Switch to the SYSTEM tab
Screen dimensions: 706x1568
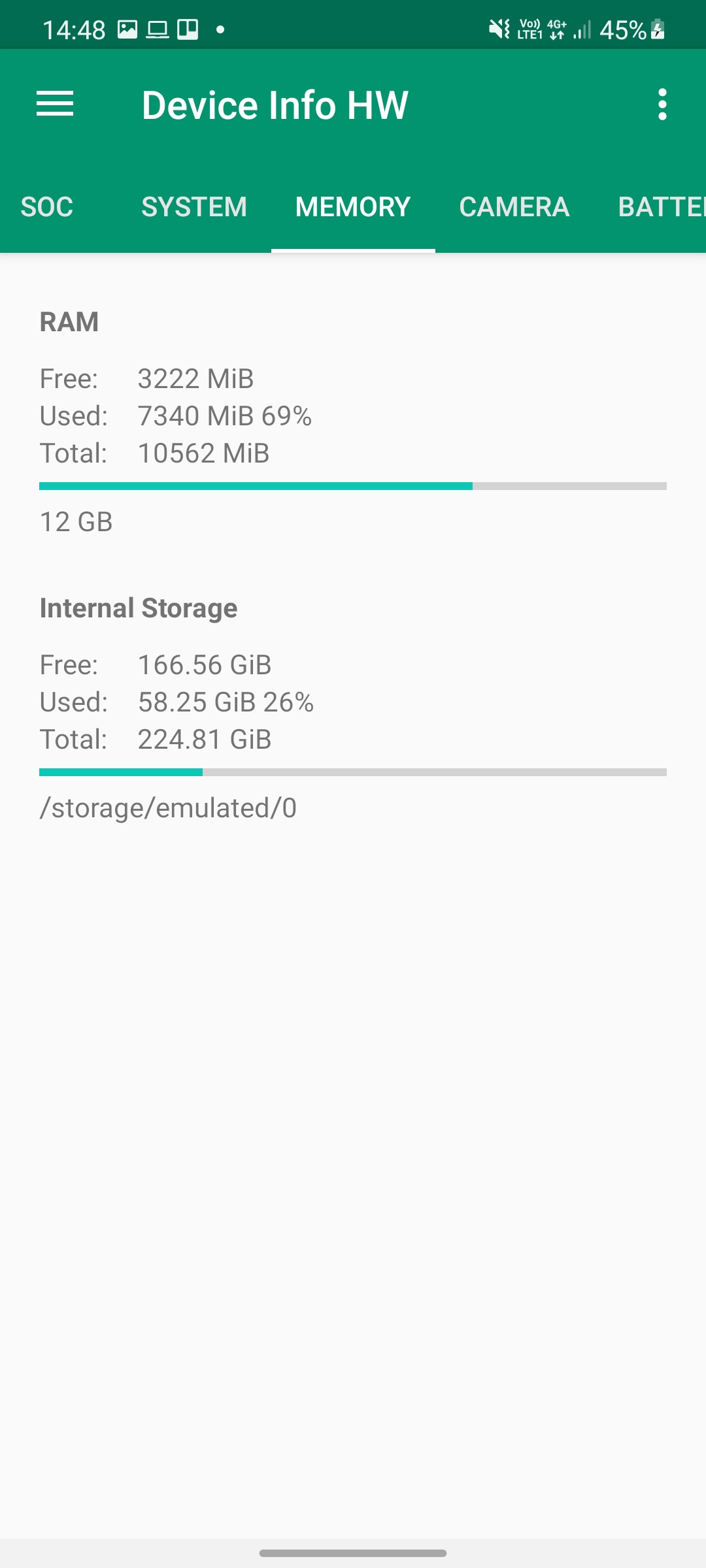(194, 207)
